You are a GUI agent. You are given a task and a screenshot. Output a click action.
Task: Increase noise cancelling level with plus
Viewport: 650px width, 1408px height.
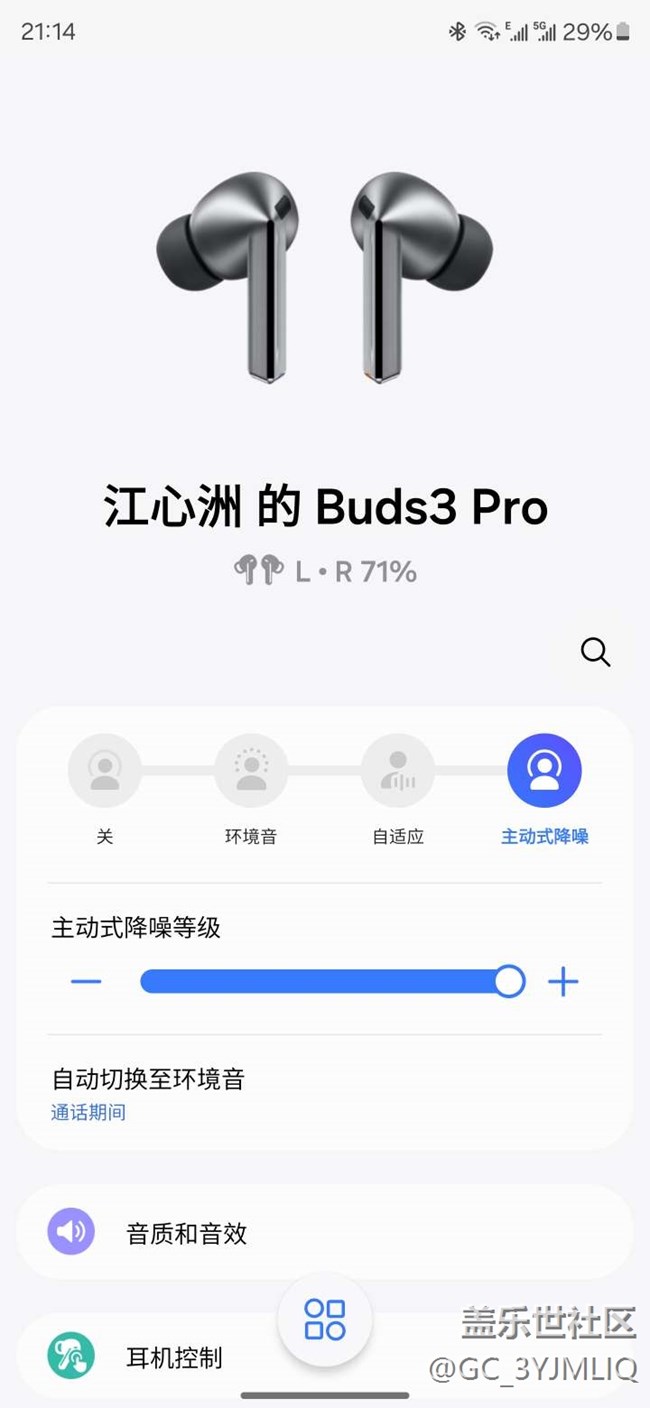coord(563,982)
